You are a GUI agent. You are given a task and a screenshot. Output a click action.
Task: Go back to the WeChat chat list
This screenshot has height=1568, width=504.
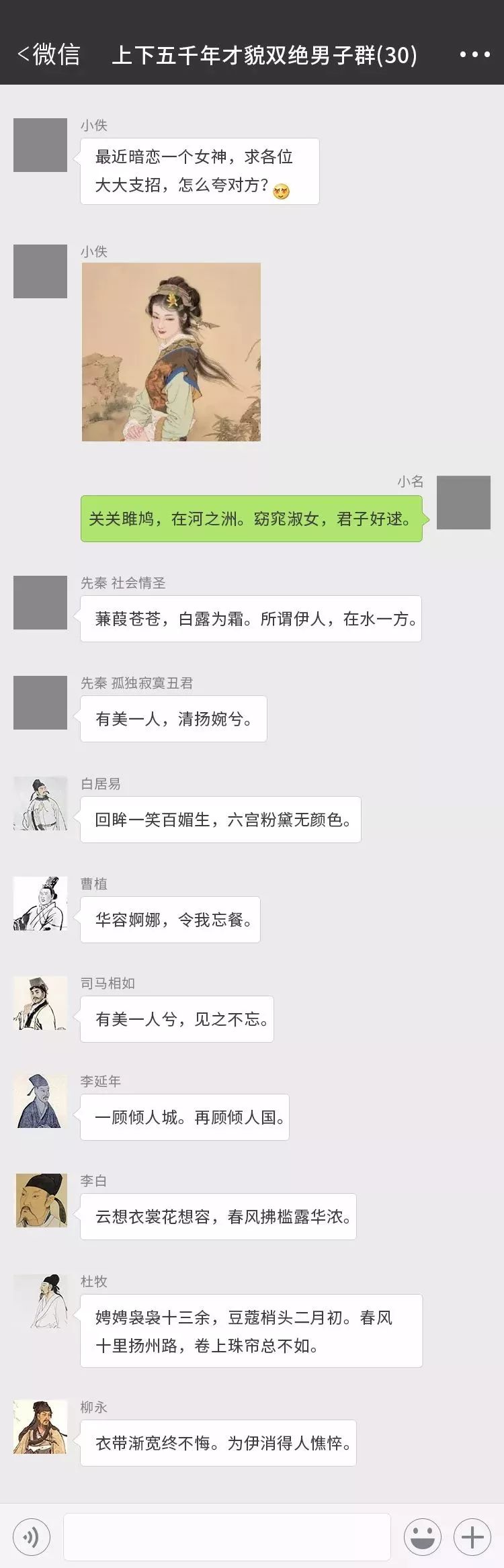pos(48,55)
